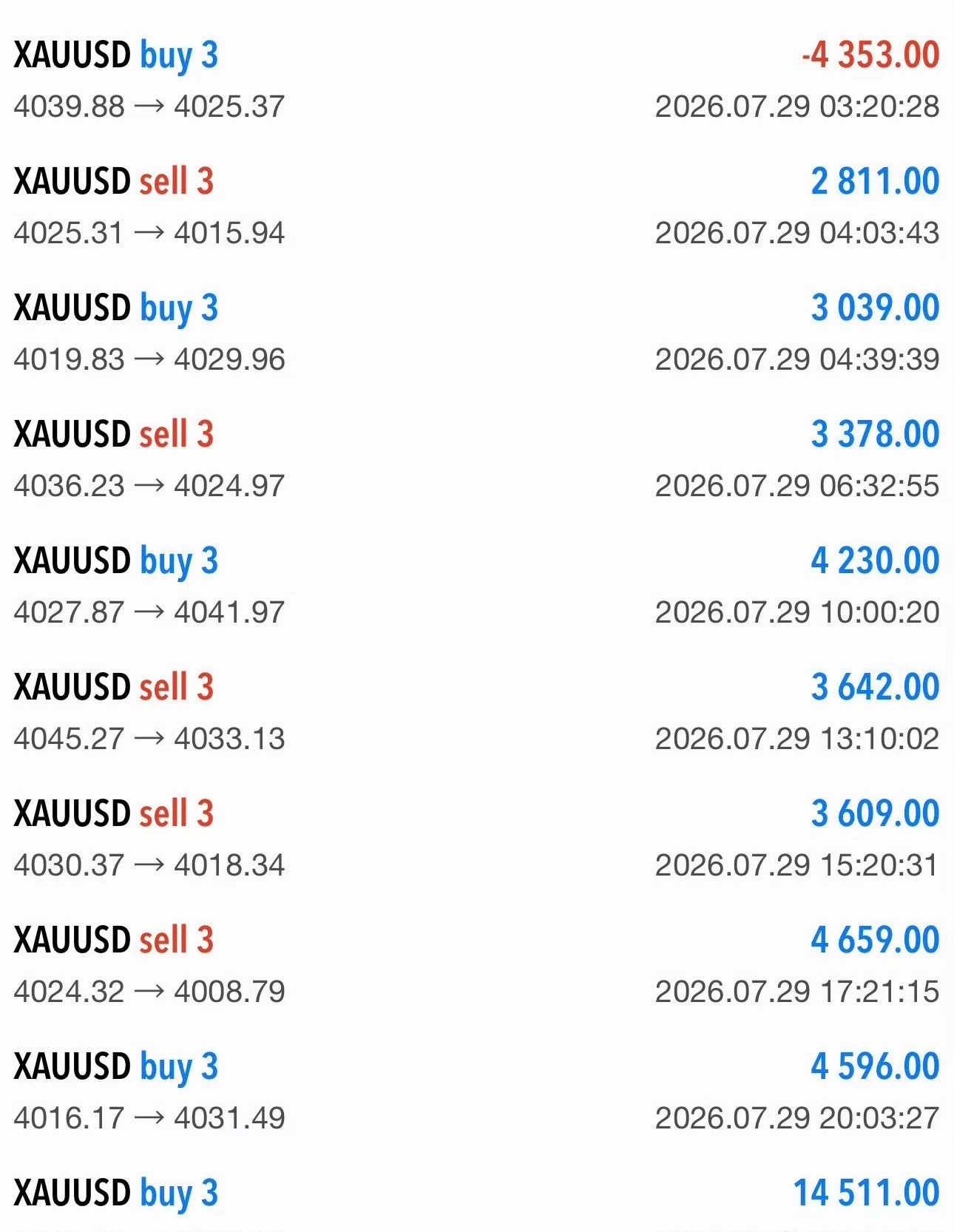Open the sell trade closed at 06:32:55
The height and width of the screenshot is (1232, 954).
click(x=477, y=459)
